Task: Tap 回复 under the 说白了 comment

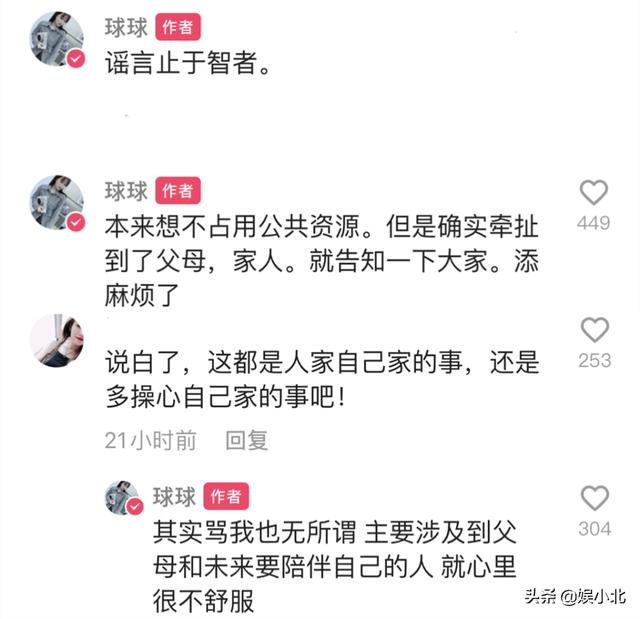Action: click(246, 440)
